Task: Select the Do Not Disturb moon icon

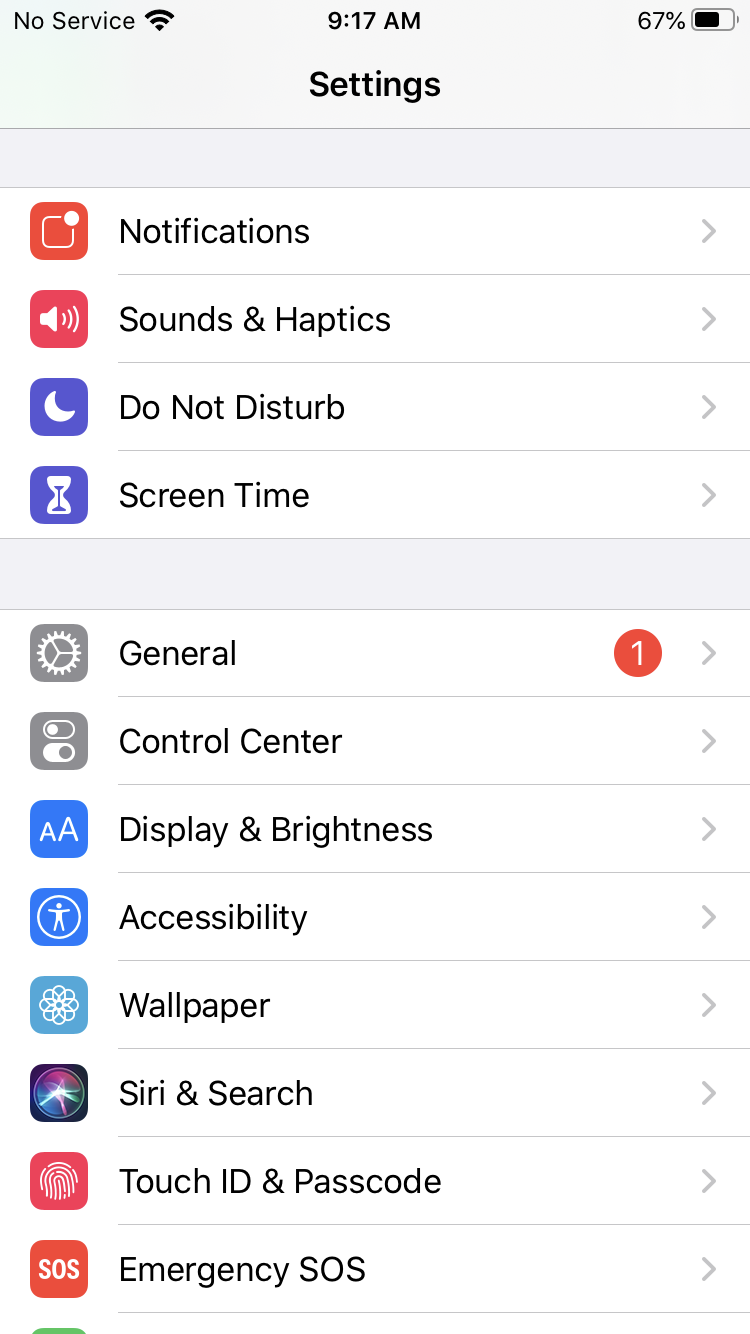Action: (58, 407)
